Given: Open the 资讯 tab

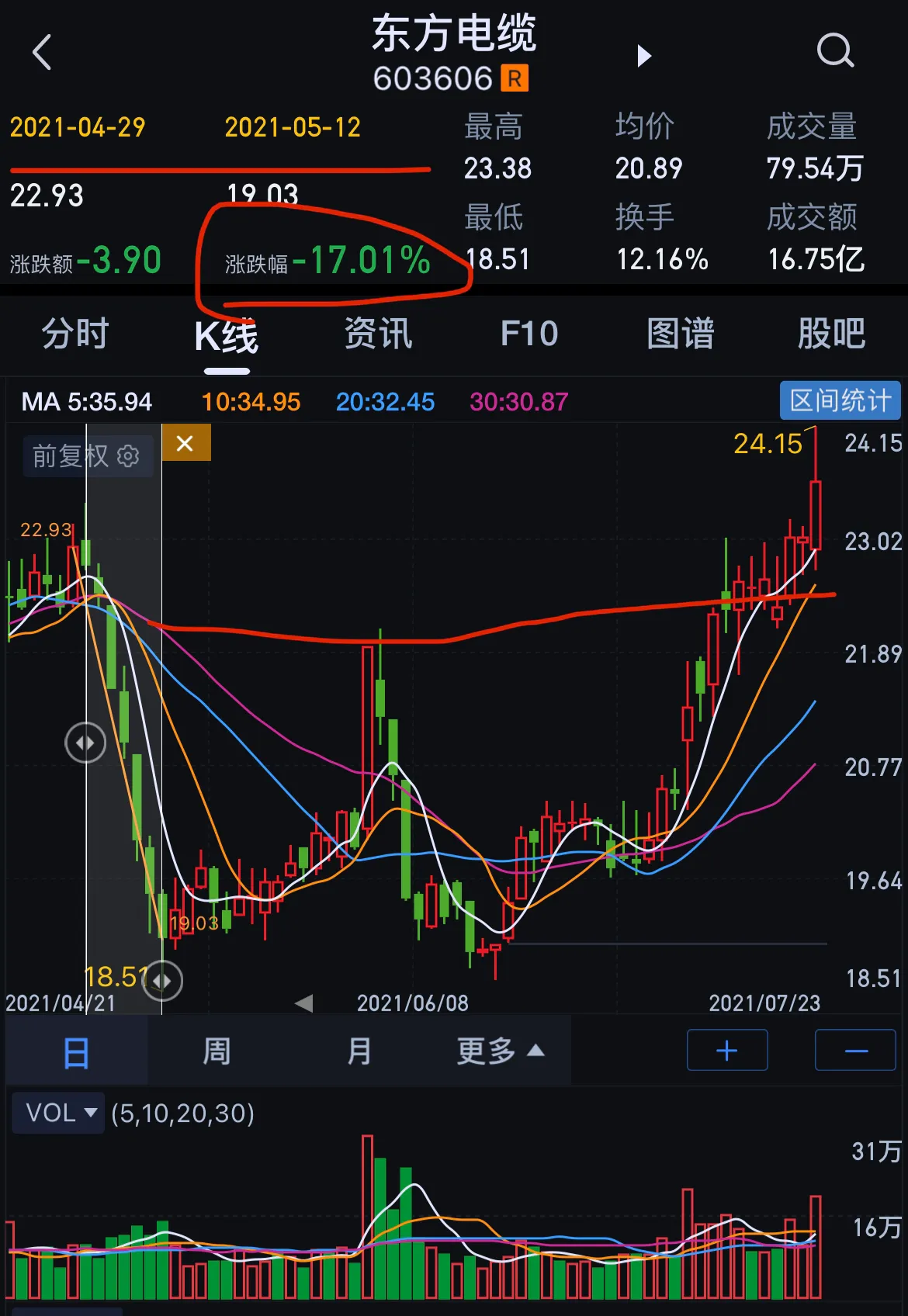Looking at the screenshot, I should (x=378, y=334).
